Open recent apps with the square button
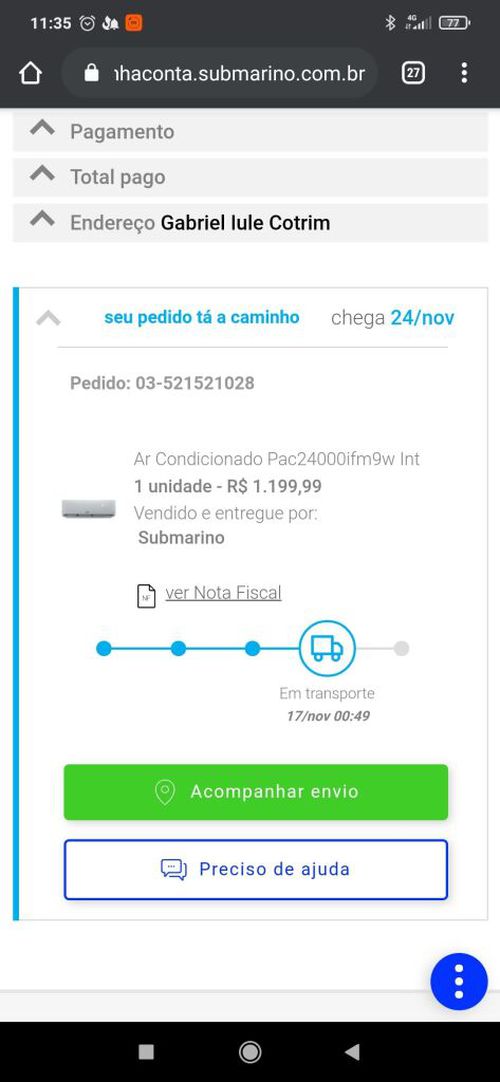Screen dimensions: 500x1082 click(146, 1052)
